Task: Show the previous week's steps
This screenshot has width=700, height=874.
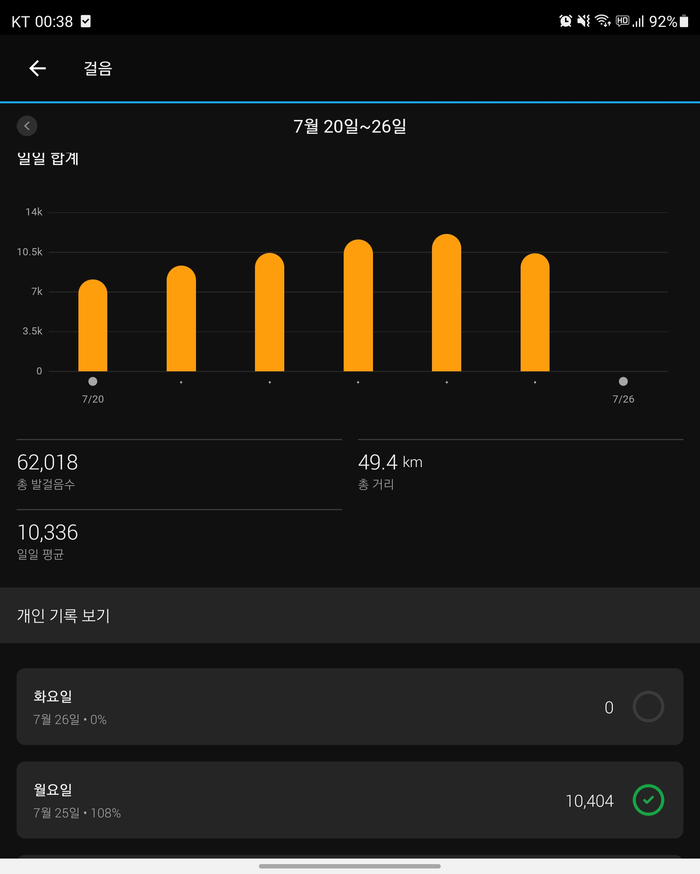Action: tap(27, 126)
